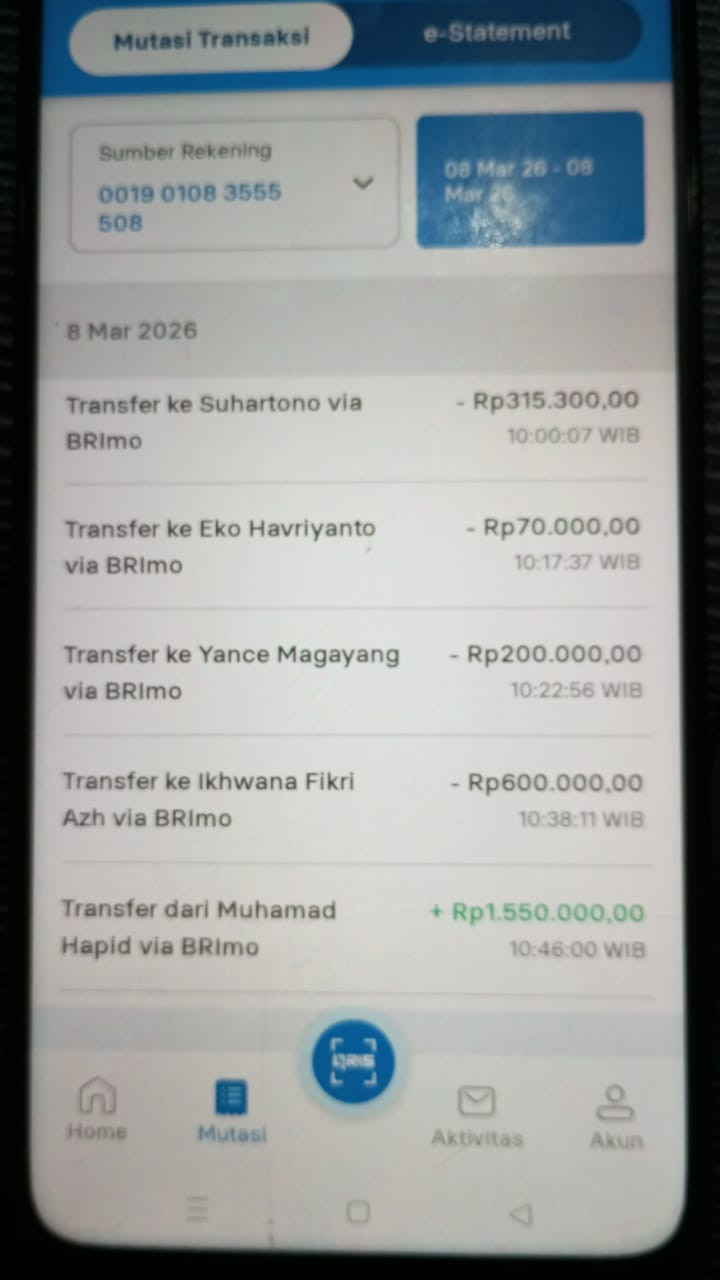
Task: Expand the Sumber Rekening dropdown
Action: pyautogui.click(x=234, y=186)
